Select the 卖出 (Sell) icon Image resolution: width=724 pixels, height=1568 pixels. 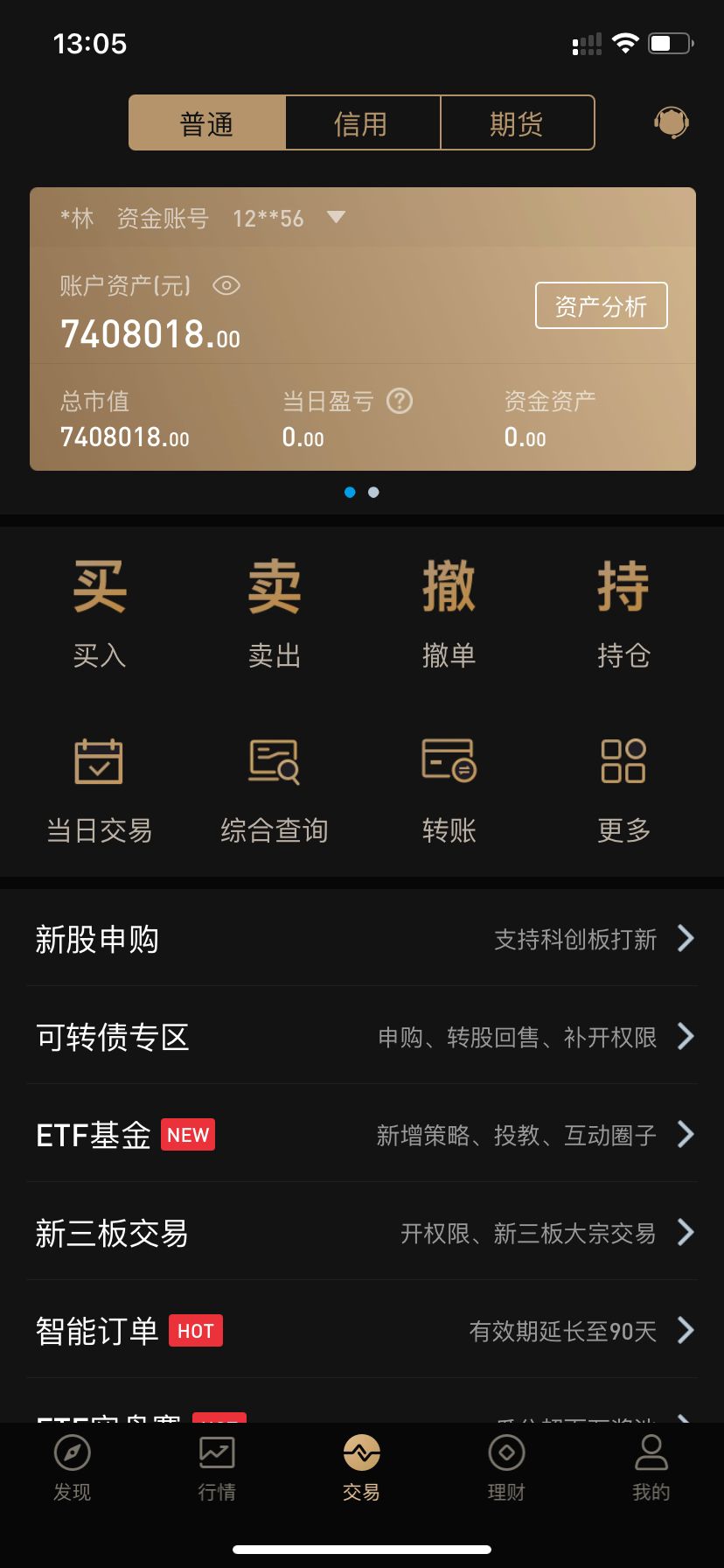pos(274,586)
